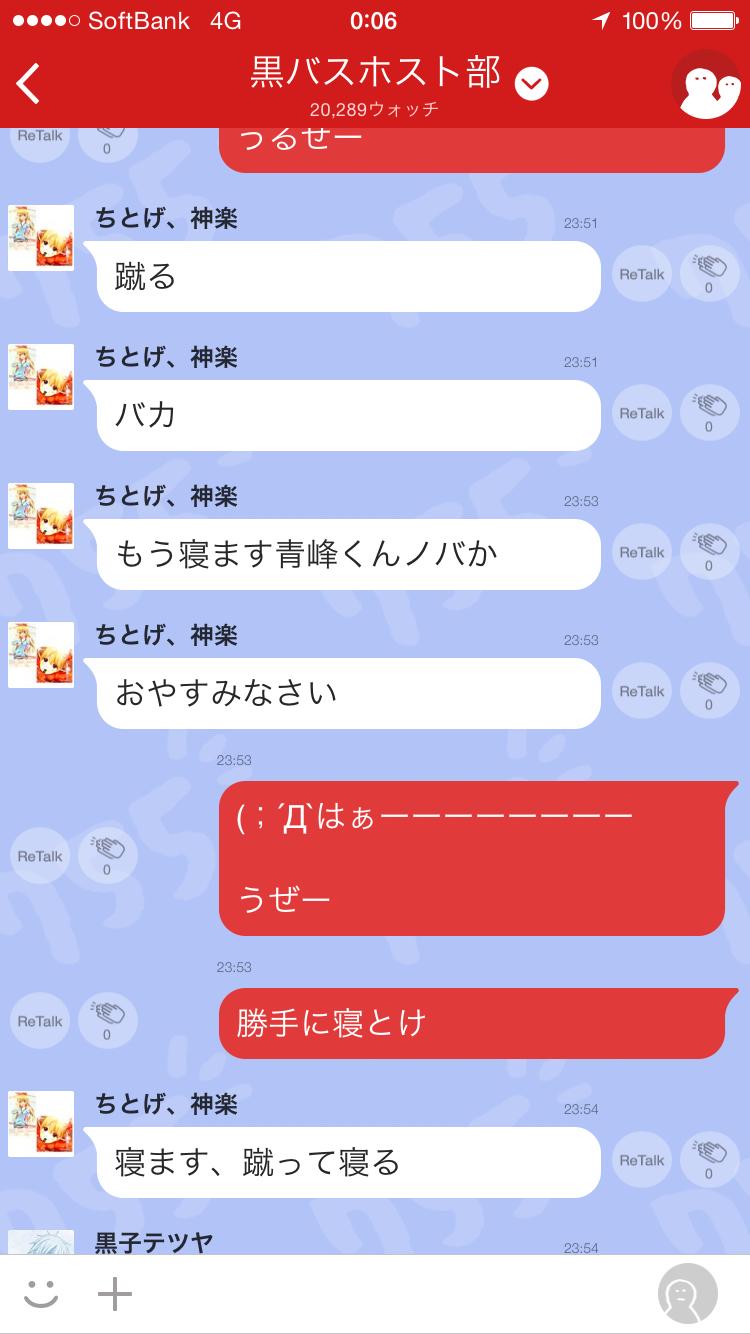Image resolution: width=750 pixels, height=1334 pixels.
Task: Clap for the おやすみなさい message
Action: 708,690
